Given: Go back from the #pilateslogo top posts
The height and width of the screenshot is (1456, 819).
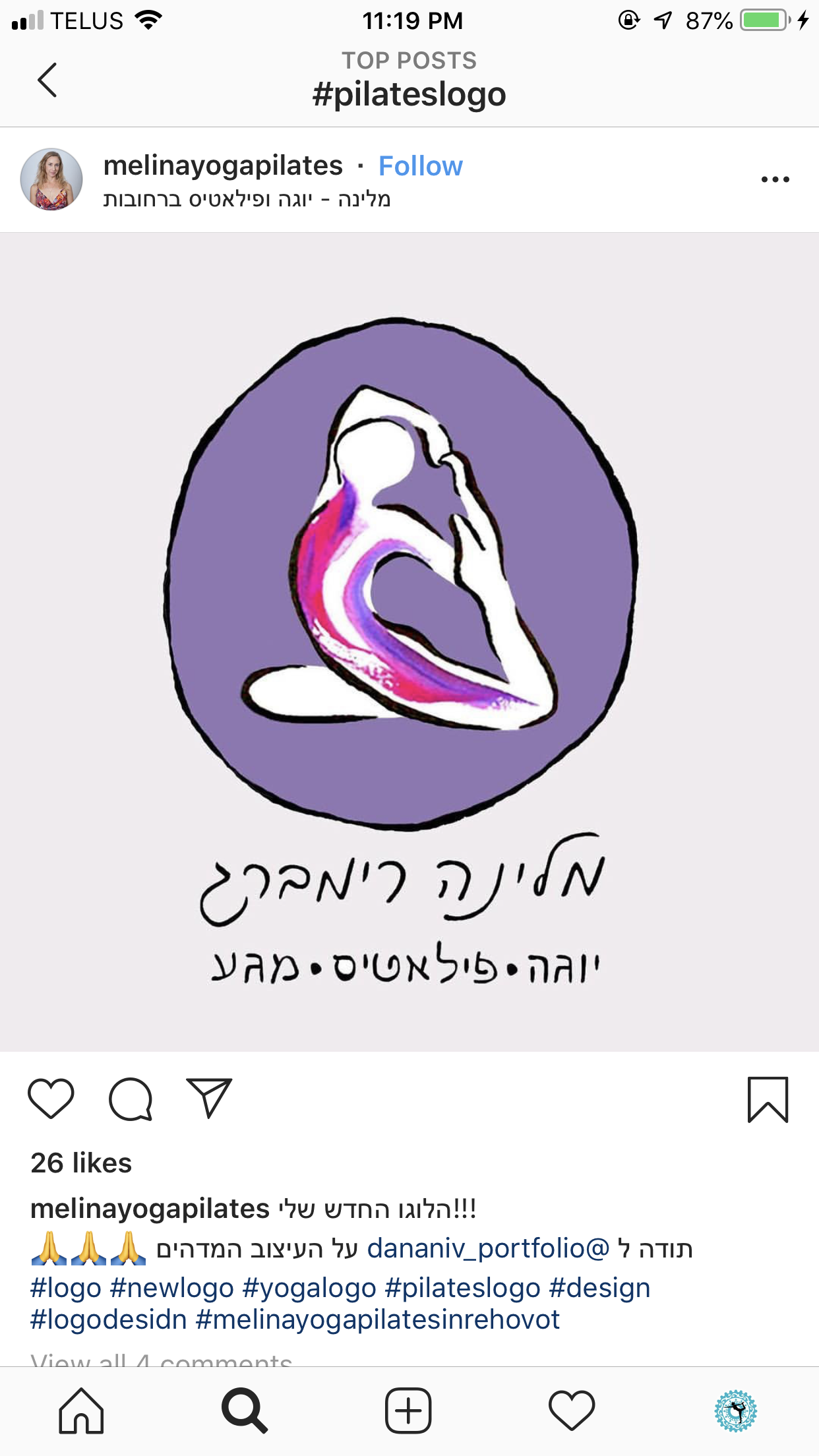Looking at the screenshot, I should 47,80.
